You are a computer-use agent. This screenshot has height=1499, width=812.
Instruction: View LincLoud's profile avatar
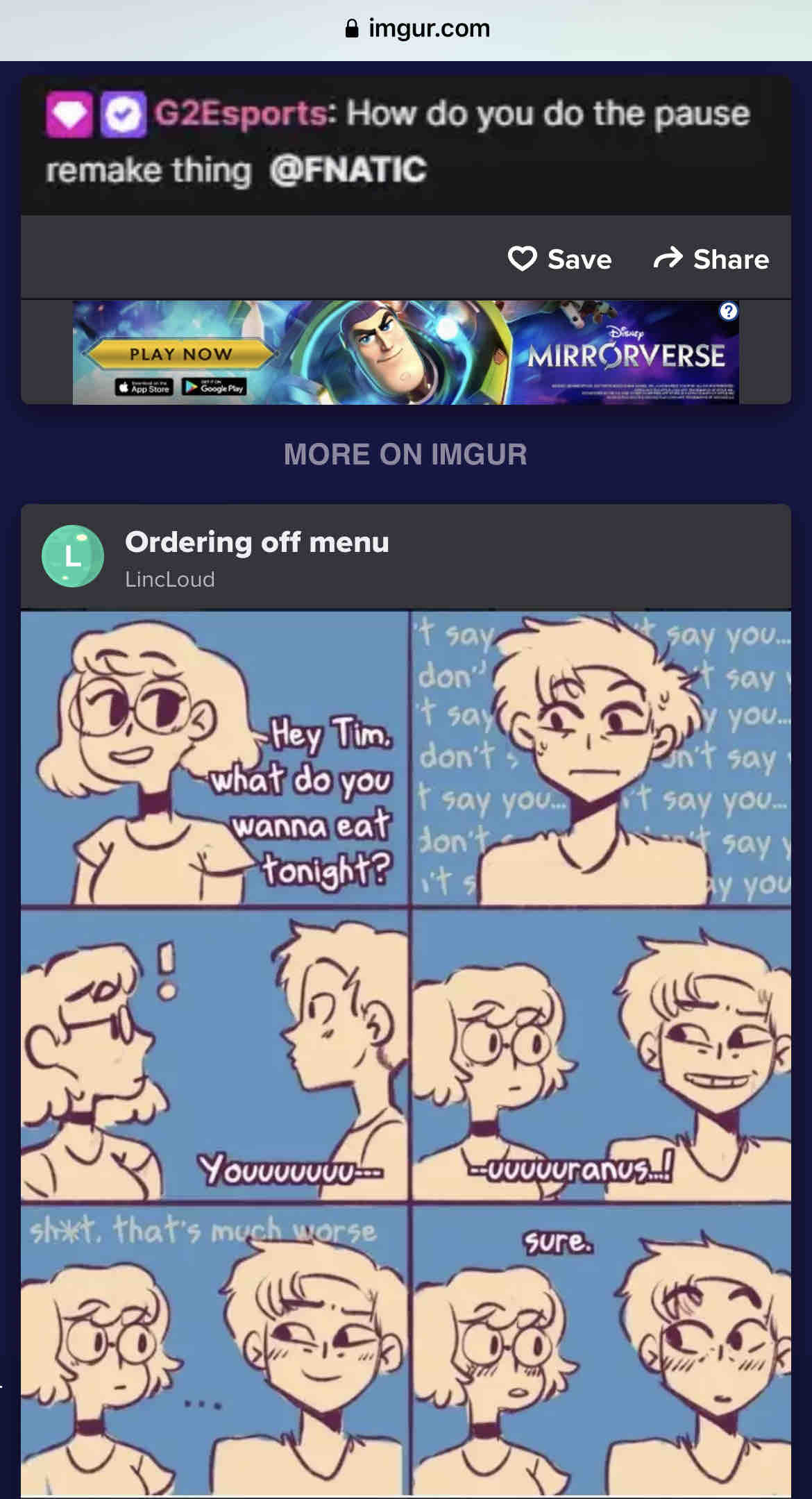click(72, 556)
